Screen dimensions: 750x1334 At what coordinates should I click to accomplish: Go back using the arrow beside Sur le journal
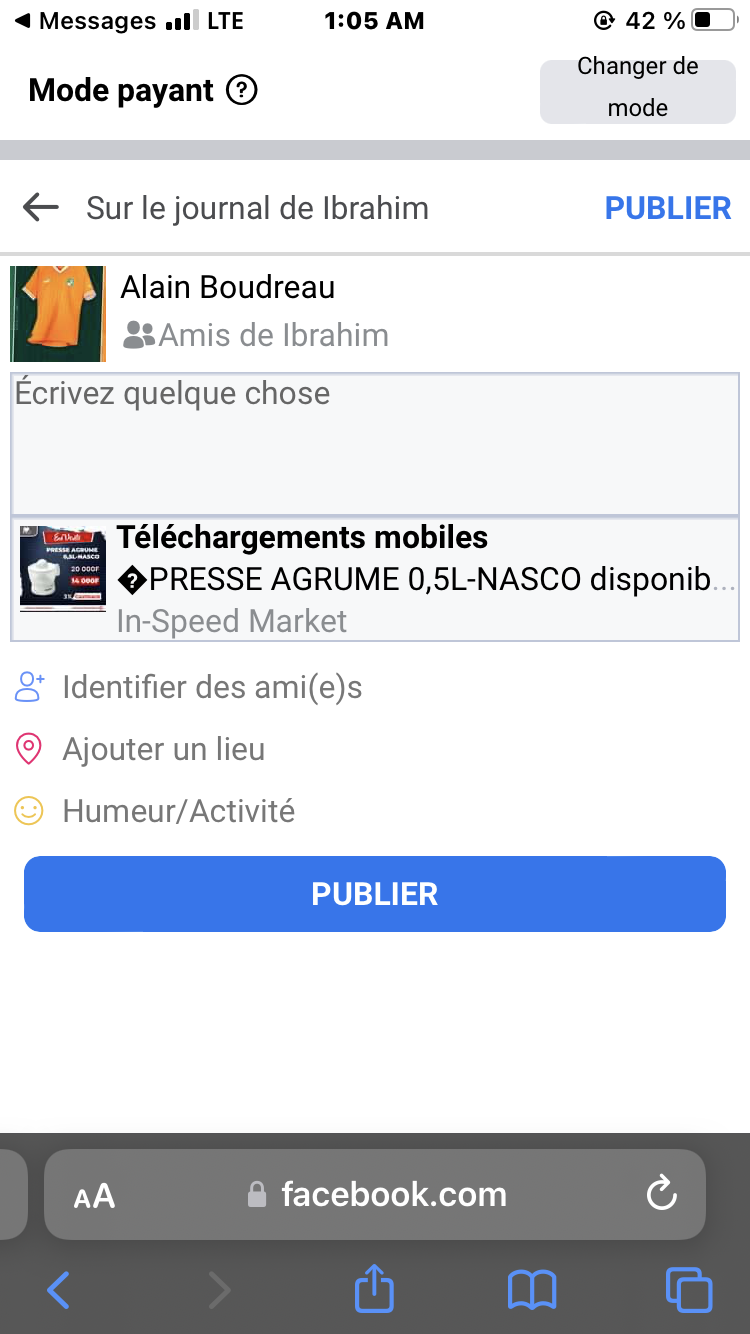(41, 208)
